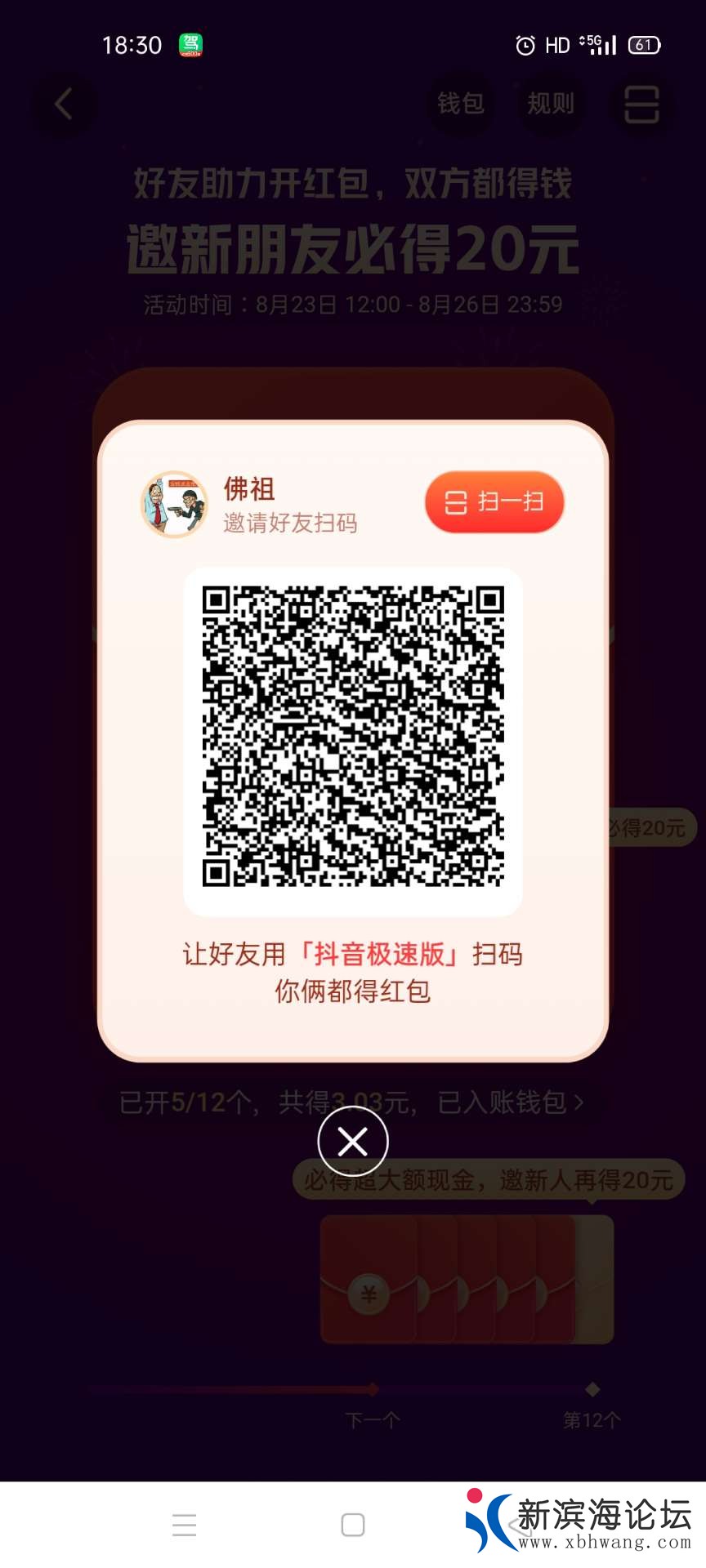Tap the system home button
The width and height of the screenshot is (706, 1568).
click(x=353, y=1525)
